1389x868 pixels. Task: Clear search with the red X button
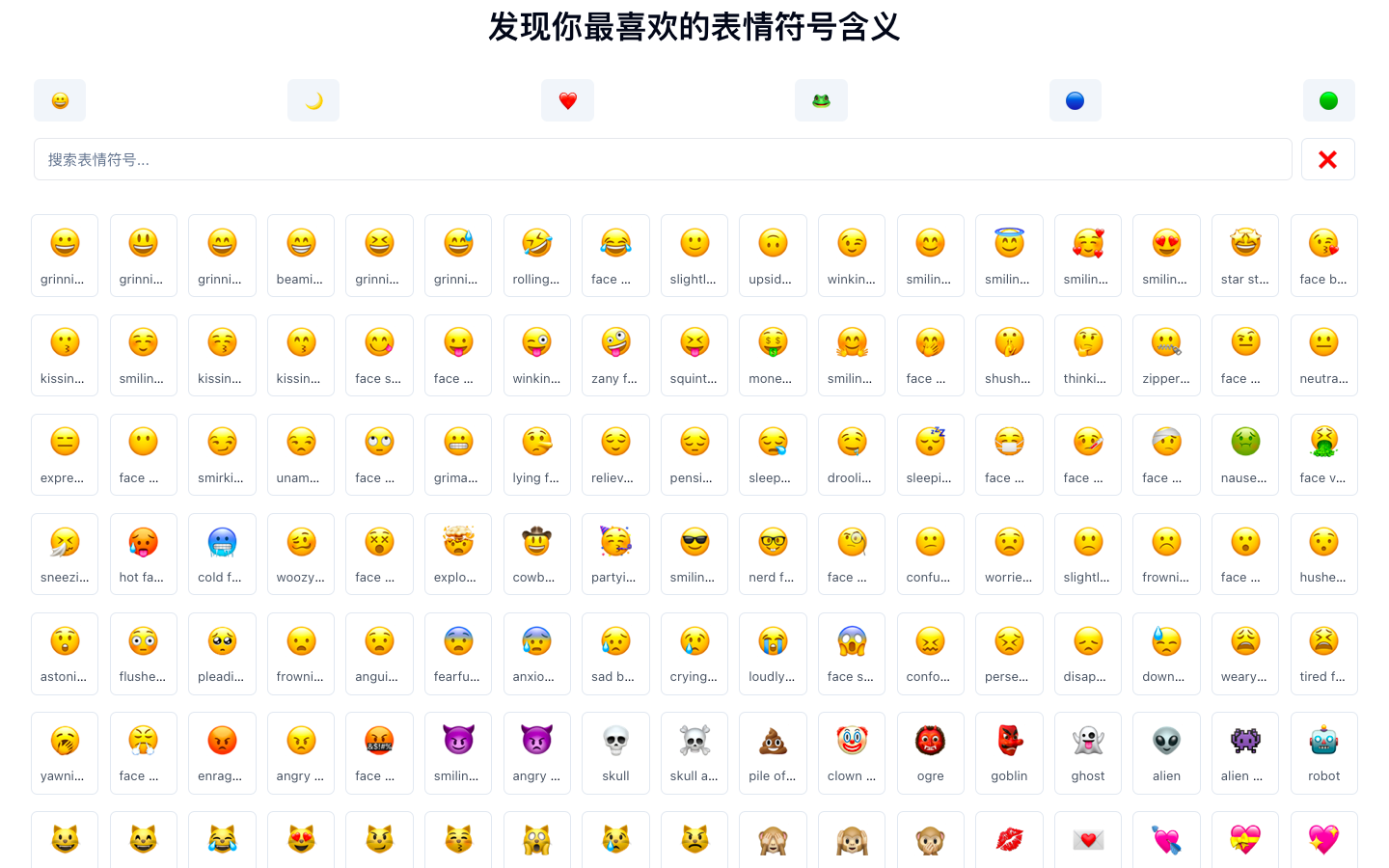pos(1327,159)
